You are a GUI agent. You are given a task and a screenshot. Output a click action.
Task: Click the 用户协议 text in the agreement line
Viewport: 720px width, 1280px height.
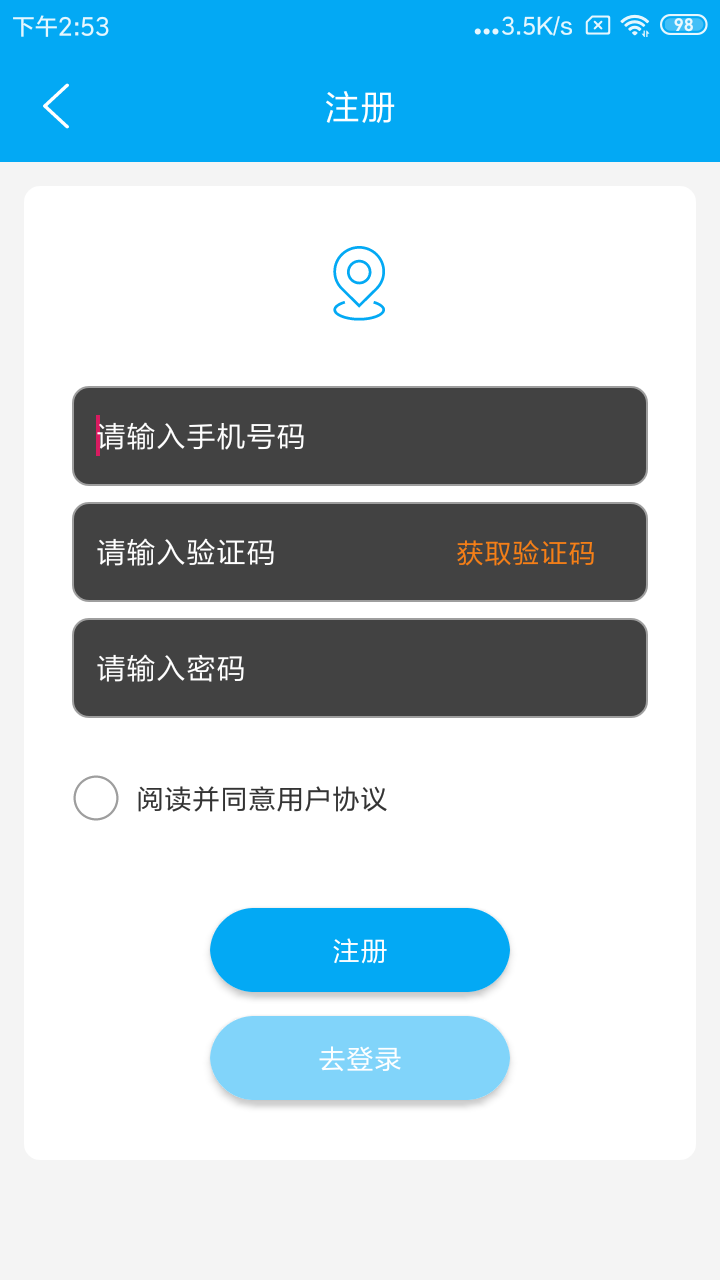335,798
